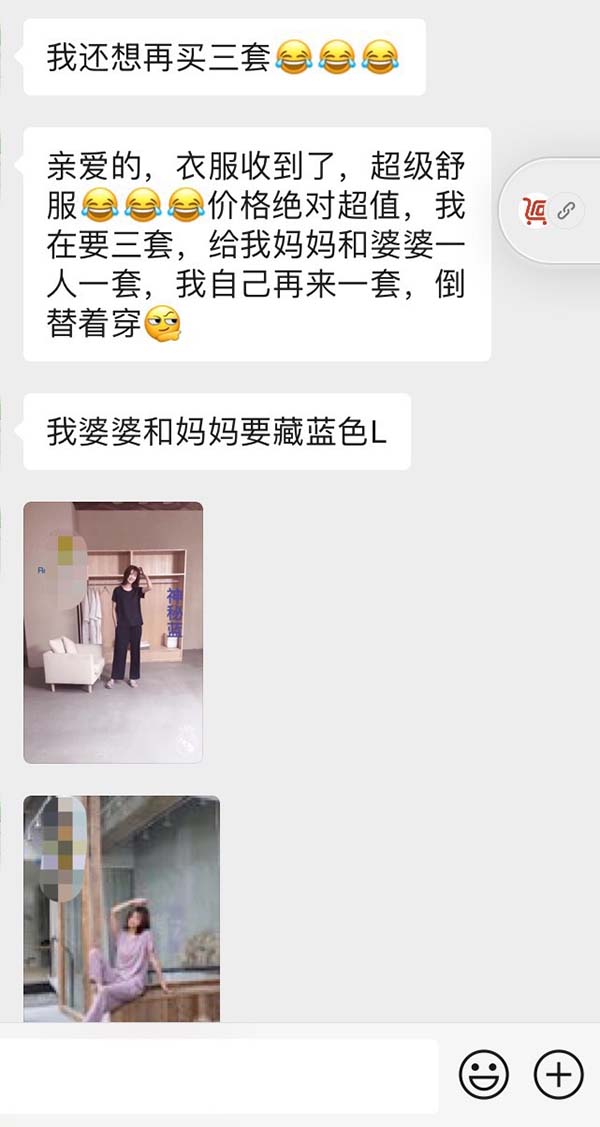
Task: Open the navy blue outfit photo
Action: [x=113, y=632]
